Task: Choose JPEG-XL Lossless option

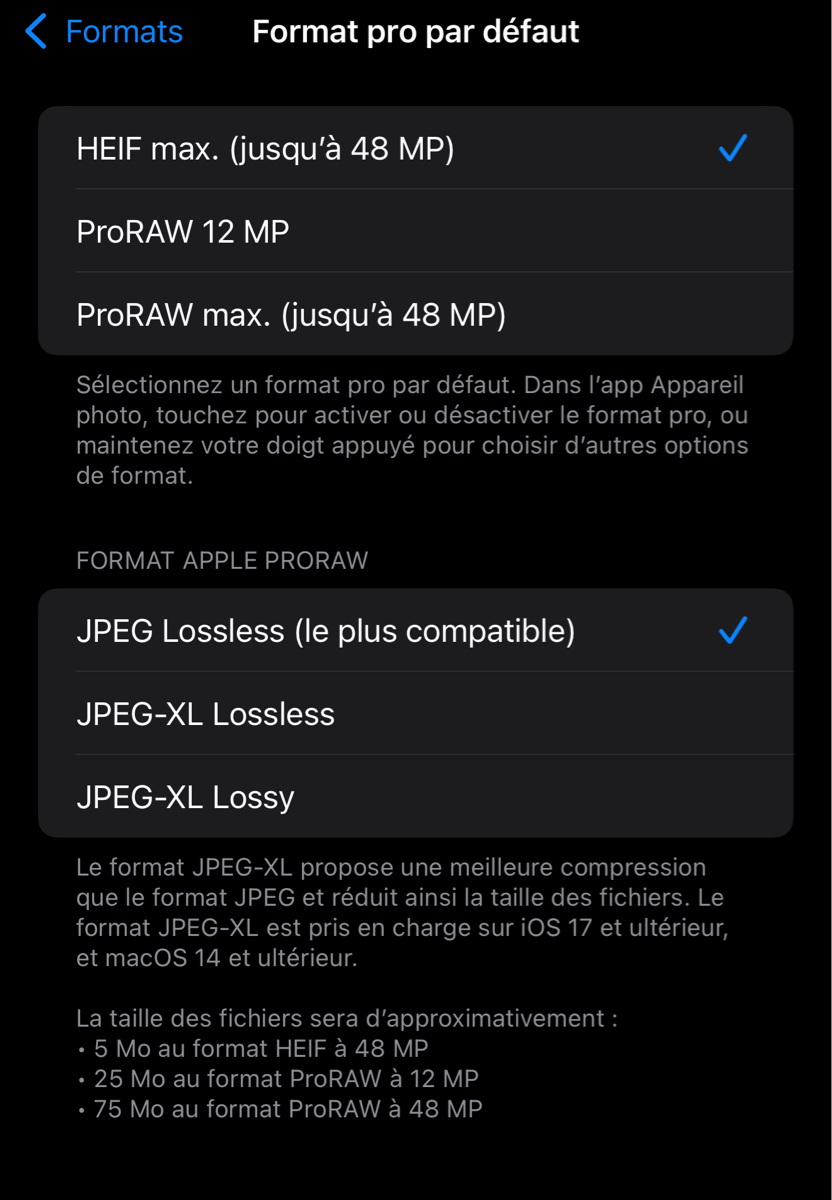Action: tap(205, 714)
